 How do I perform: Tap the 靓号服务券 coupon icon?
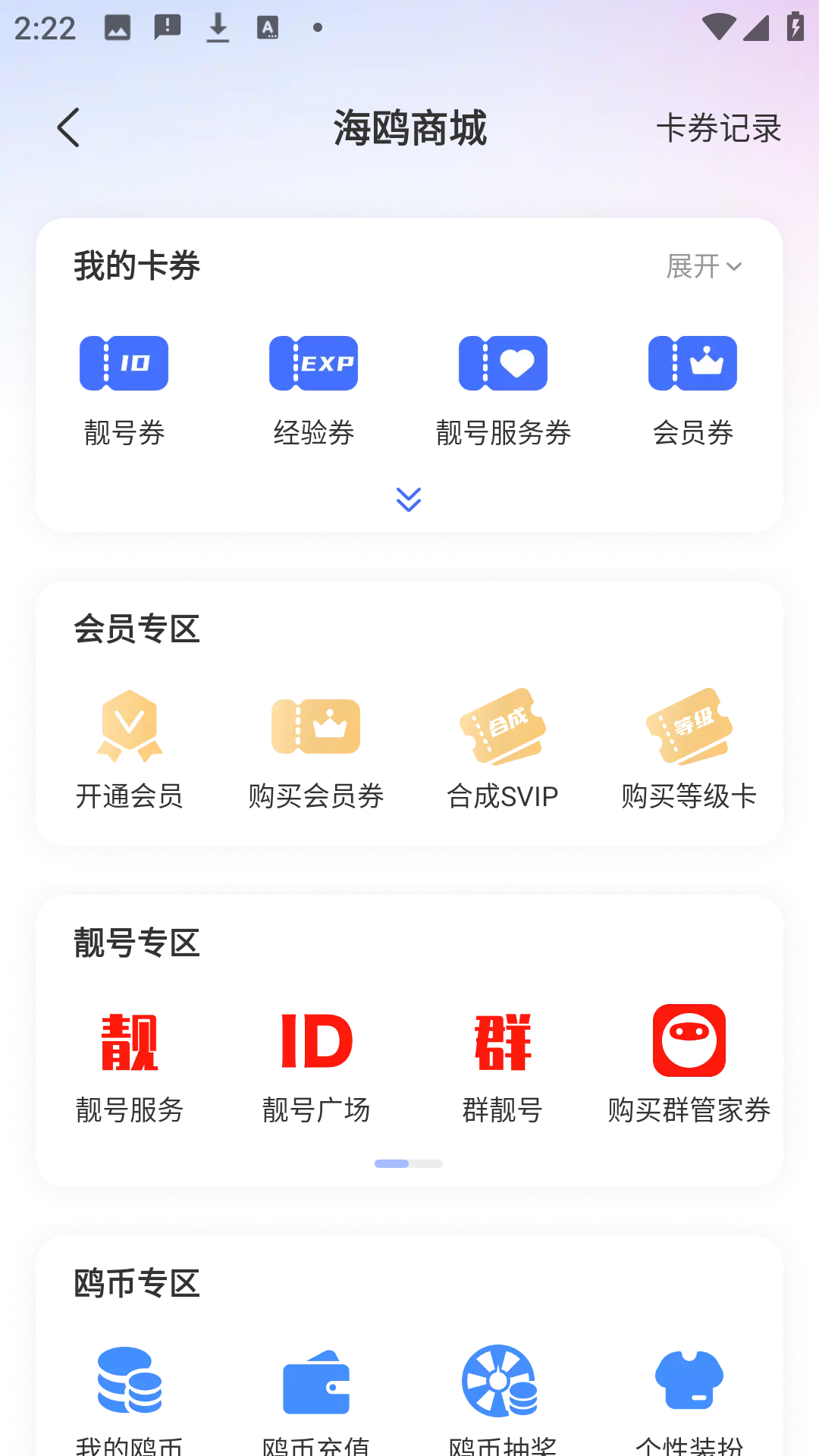(x=504, y=363)
